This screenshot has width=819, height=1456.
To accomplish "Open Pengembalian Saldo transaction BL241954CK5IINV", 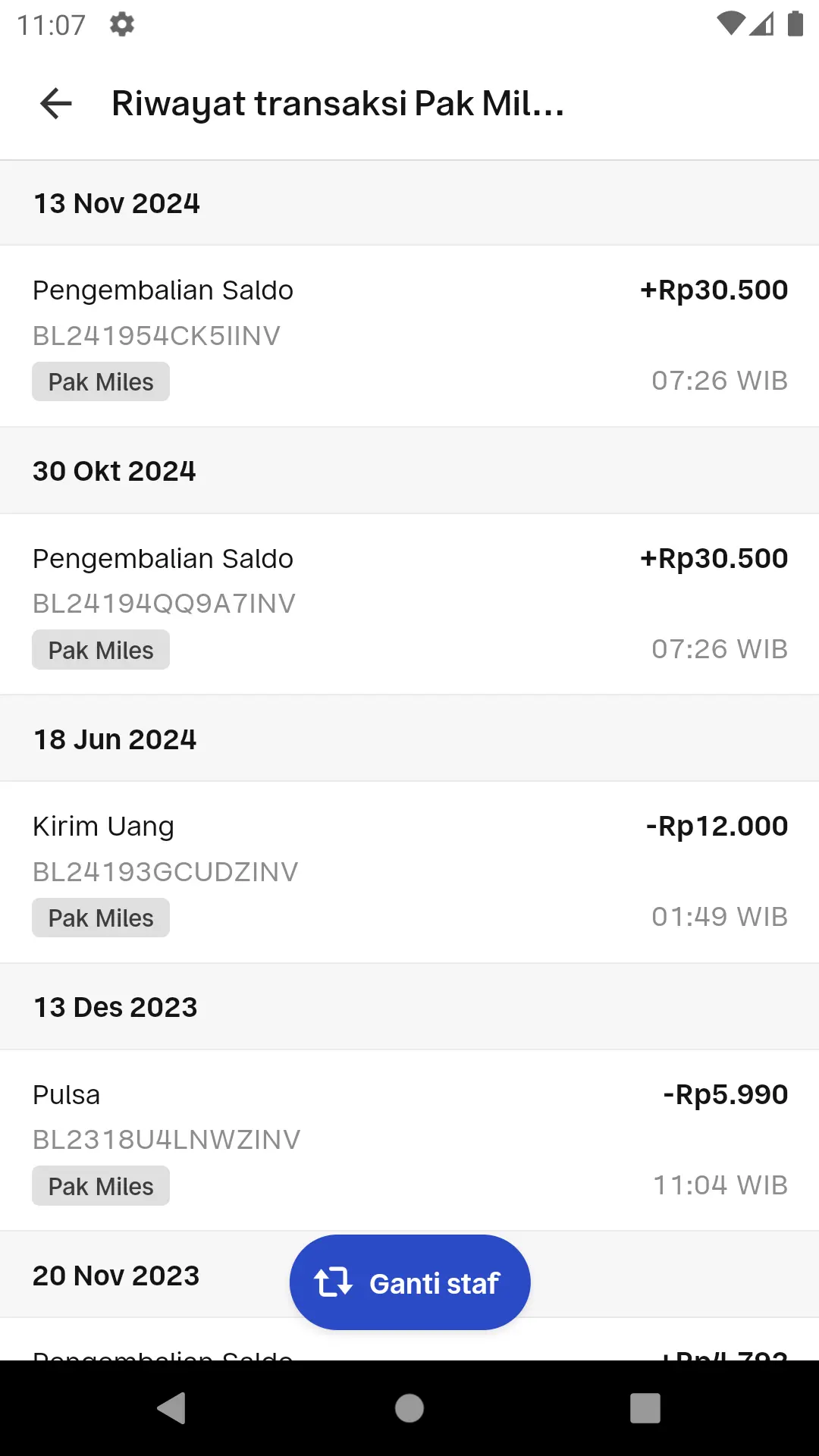I will click(409, 335).
